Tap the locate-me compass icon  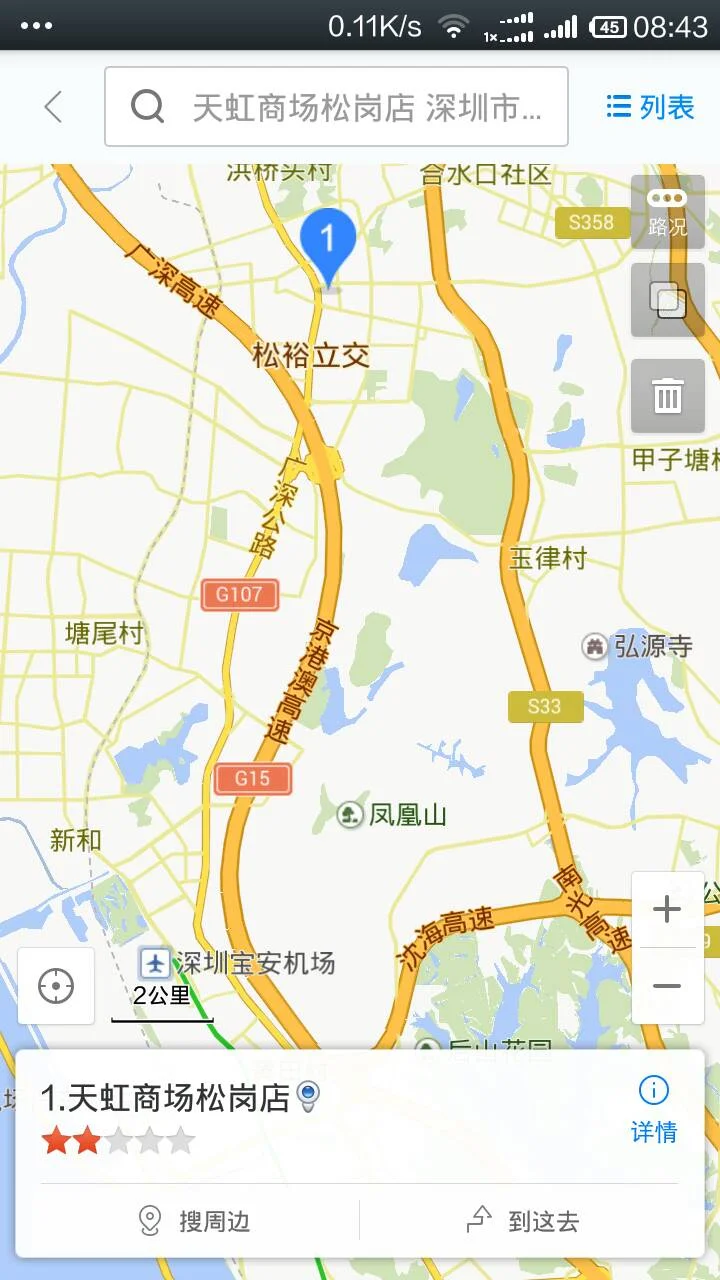(x=55, y=985)
